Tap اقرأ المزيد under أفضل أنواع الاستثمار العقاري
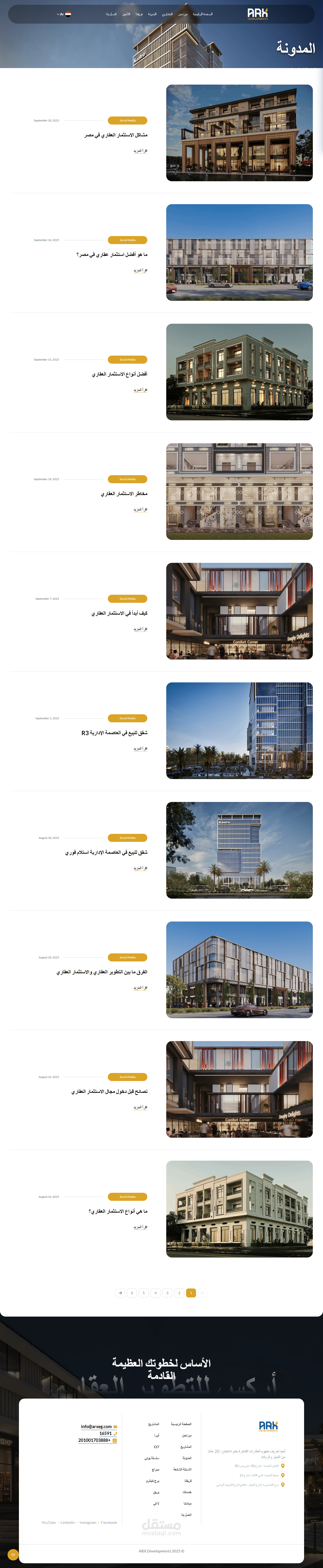This screenshot has width=323, height=1568. coord(140,390)
